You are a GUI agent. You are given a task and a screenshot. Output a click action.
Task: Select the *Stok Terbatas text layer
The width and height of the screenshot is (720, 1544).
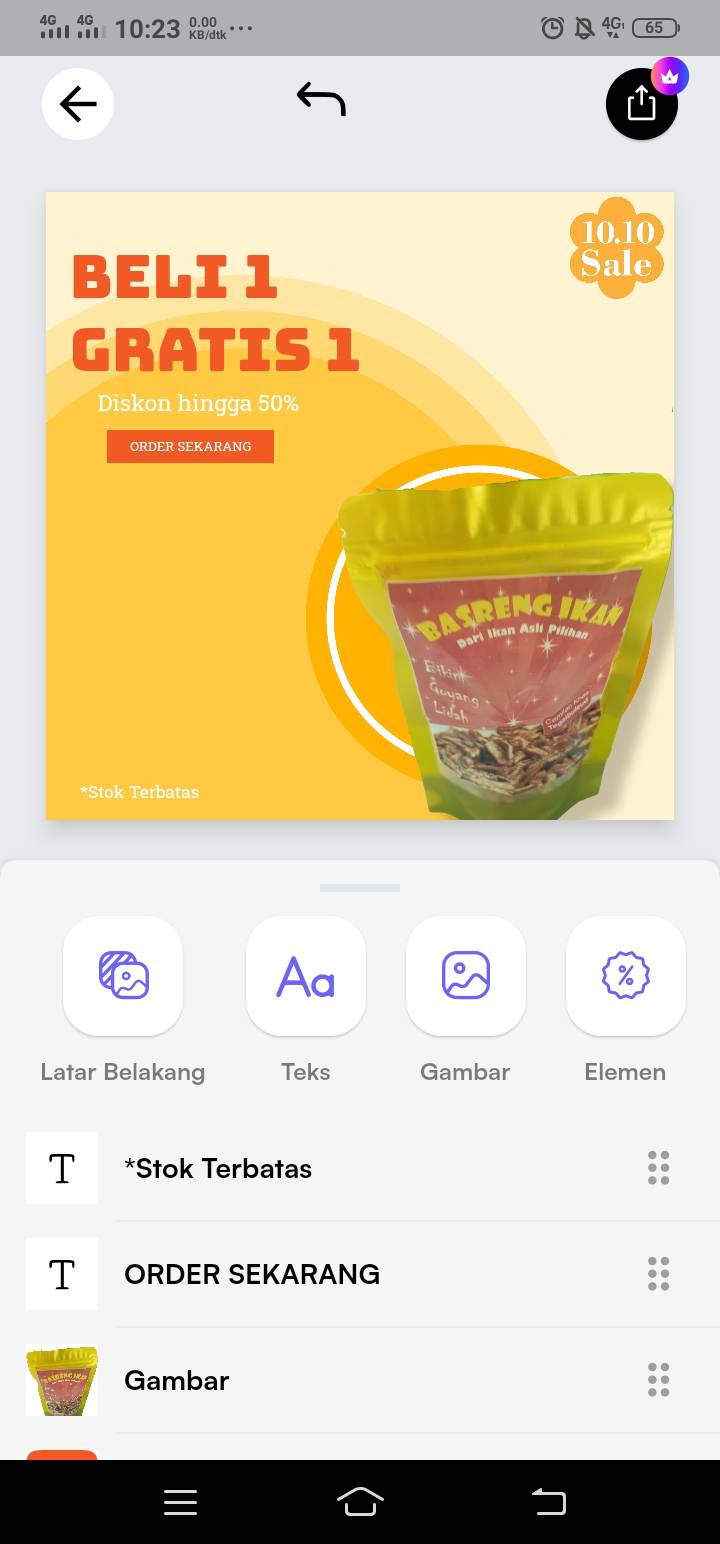360,1168
